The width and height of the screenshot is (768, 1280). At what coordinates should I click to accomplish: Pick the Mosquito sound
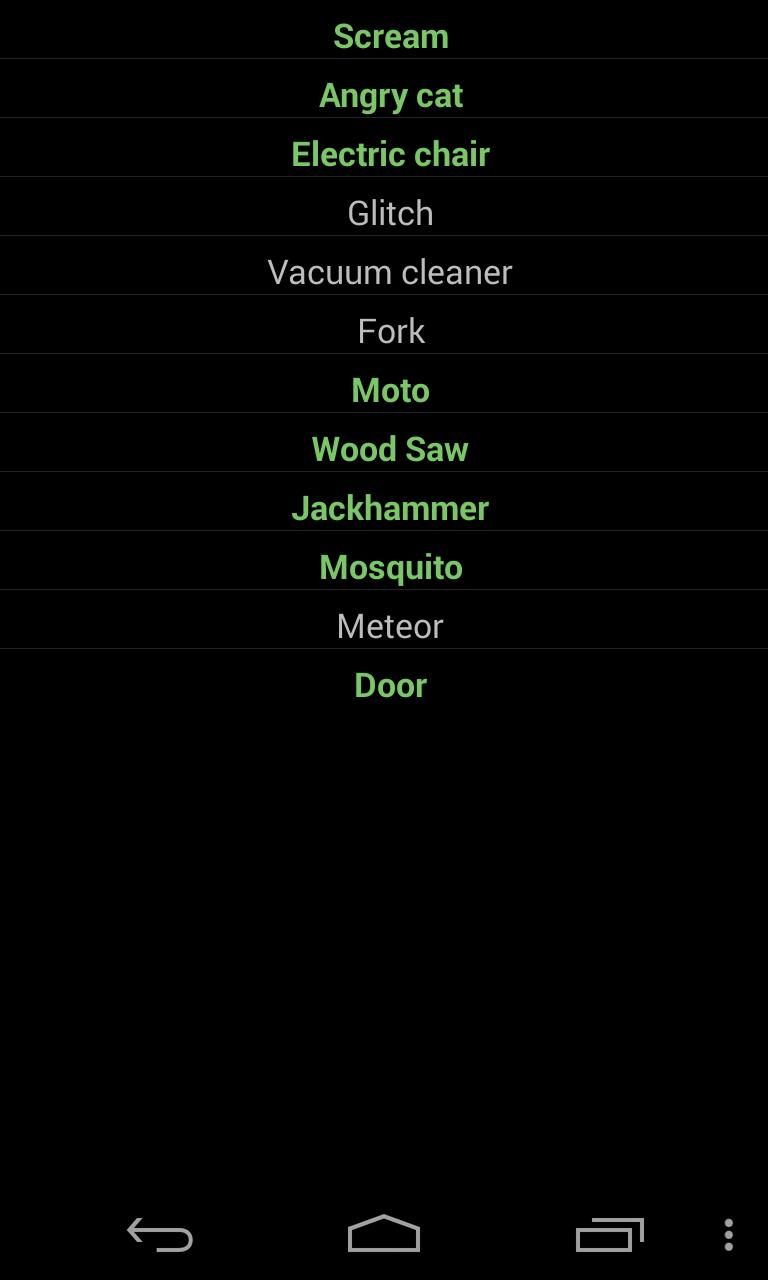[390, 568]
